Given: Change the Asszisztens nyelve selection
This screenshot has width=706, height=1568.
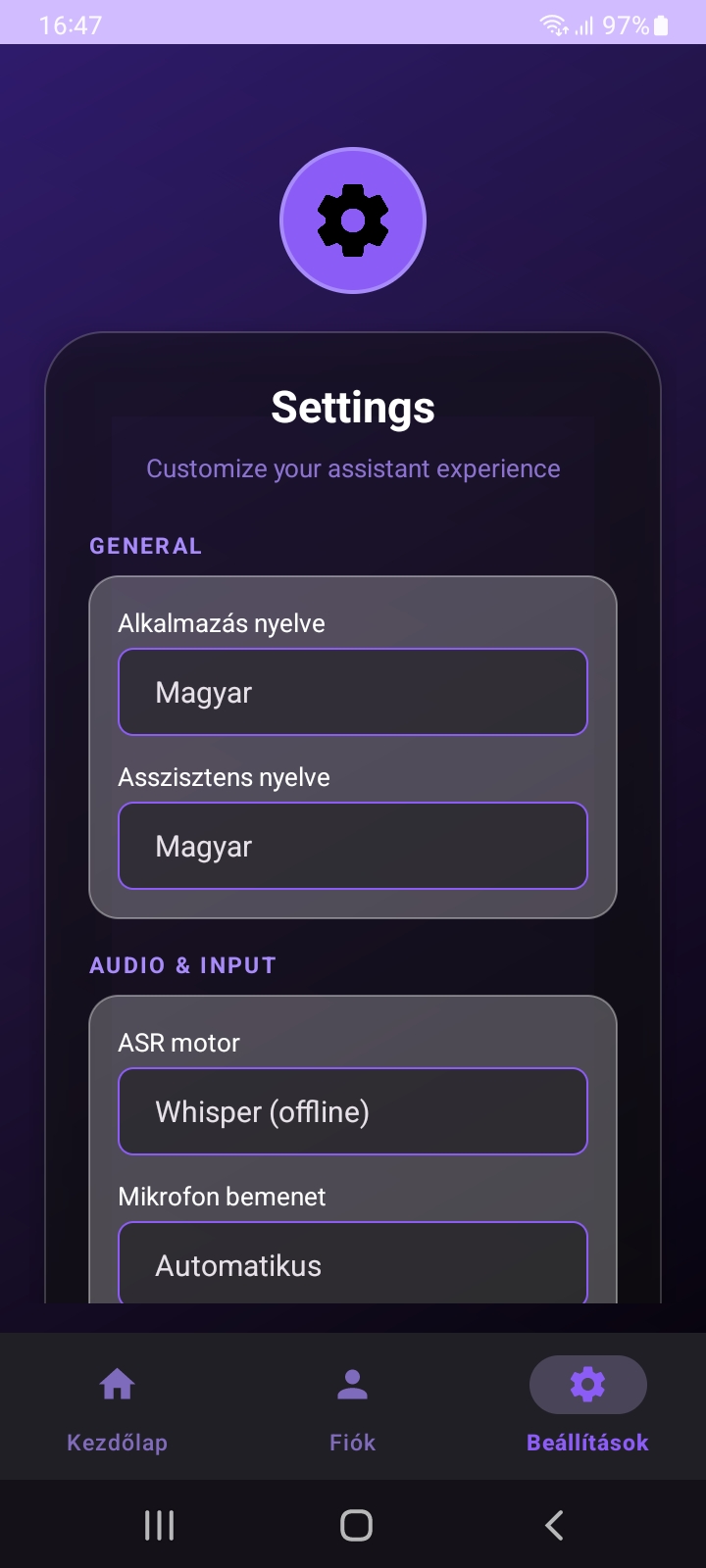Looking at the screenshot, I should point(353,846).
